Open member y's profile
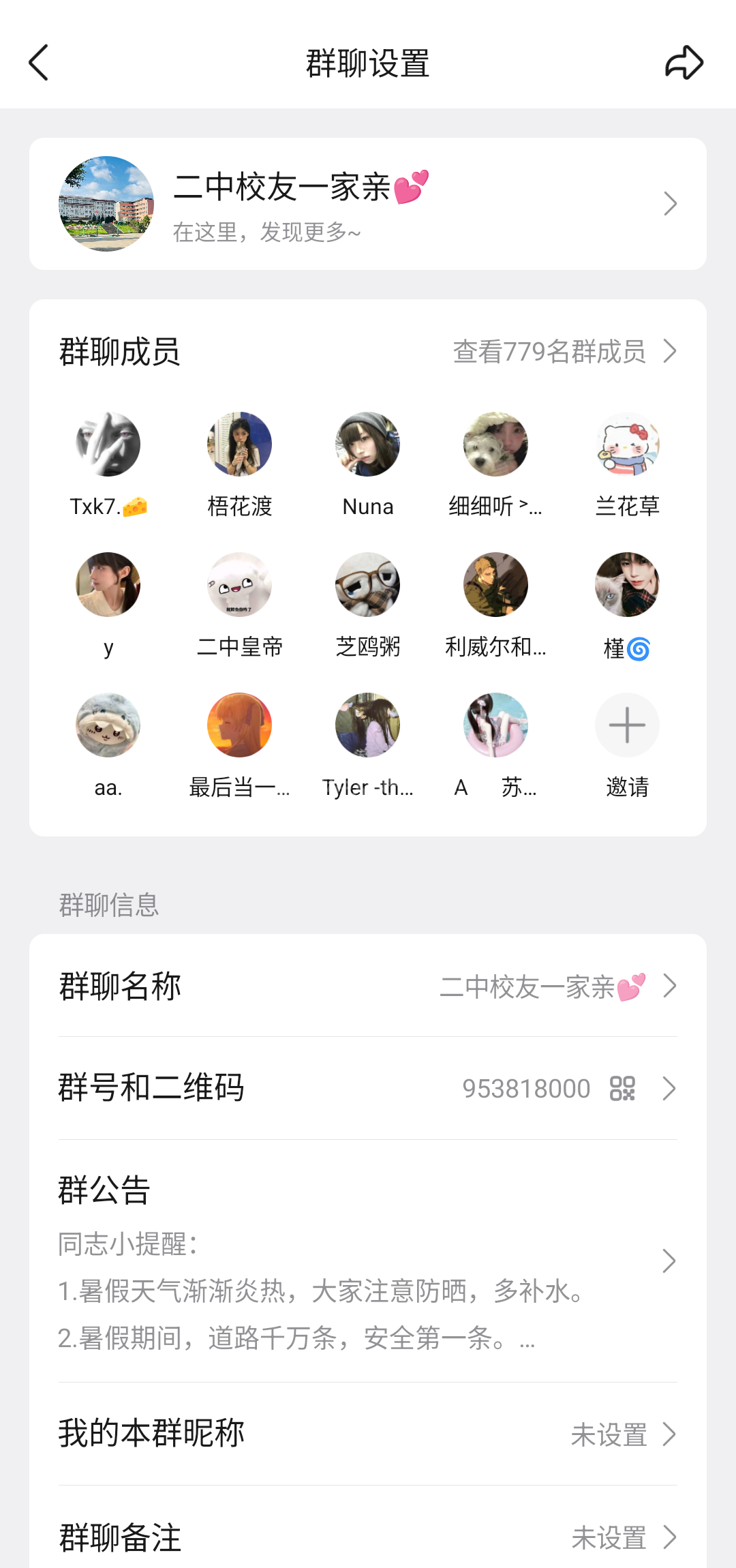The height and width of the screenshot is (1568, 736). click(x=108, y=585)
